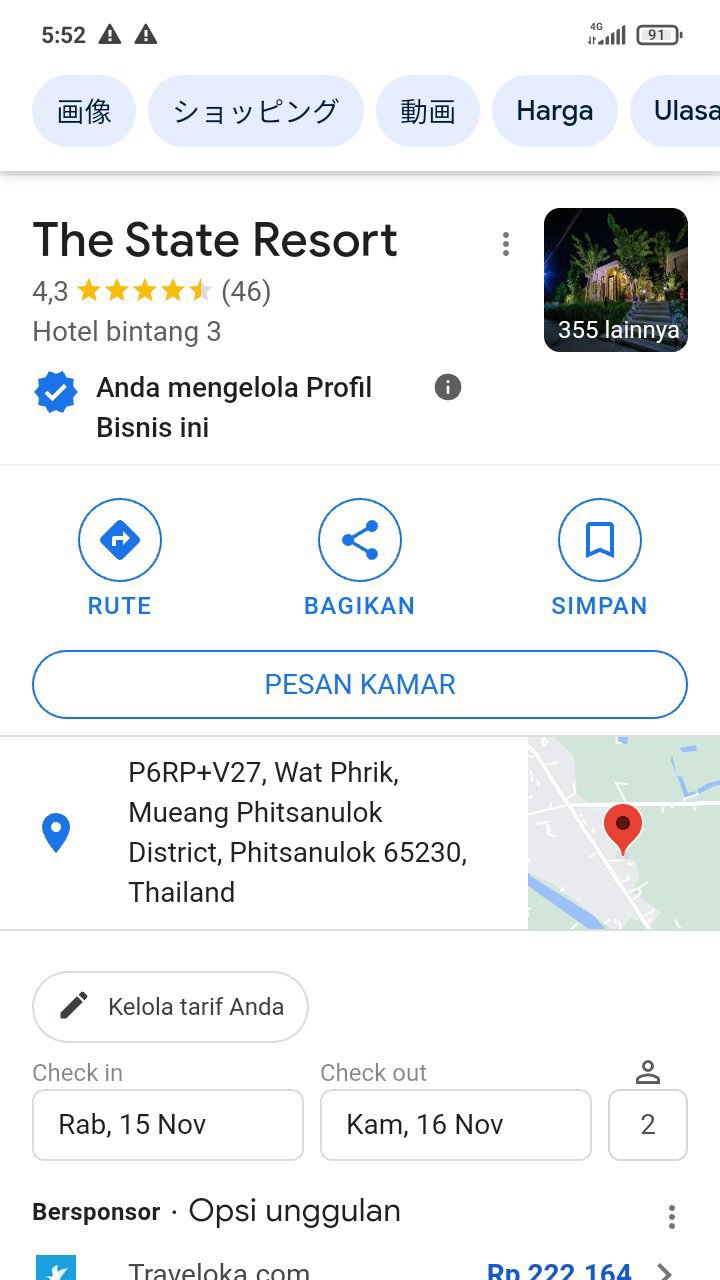Open options menu for Bersponsor section
This screenshot has height=1280, width=720.
[672, 1216]
